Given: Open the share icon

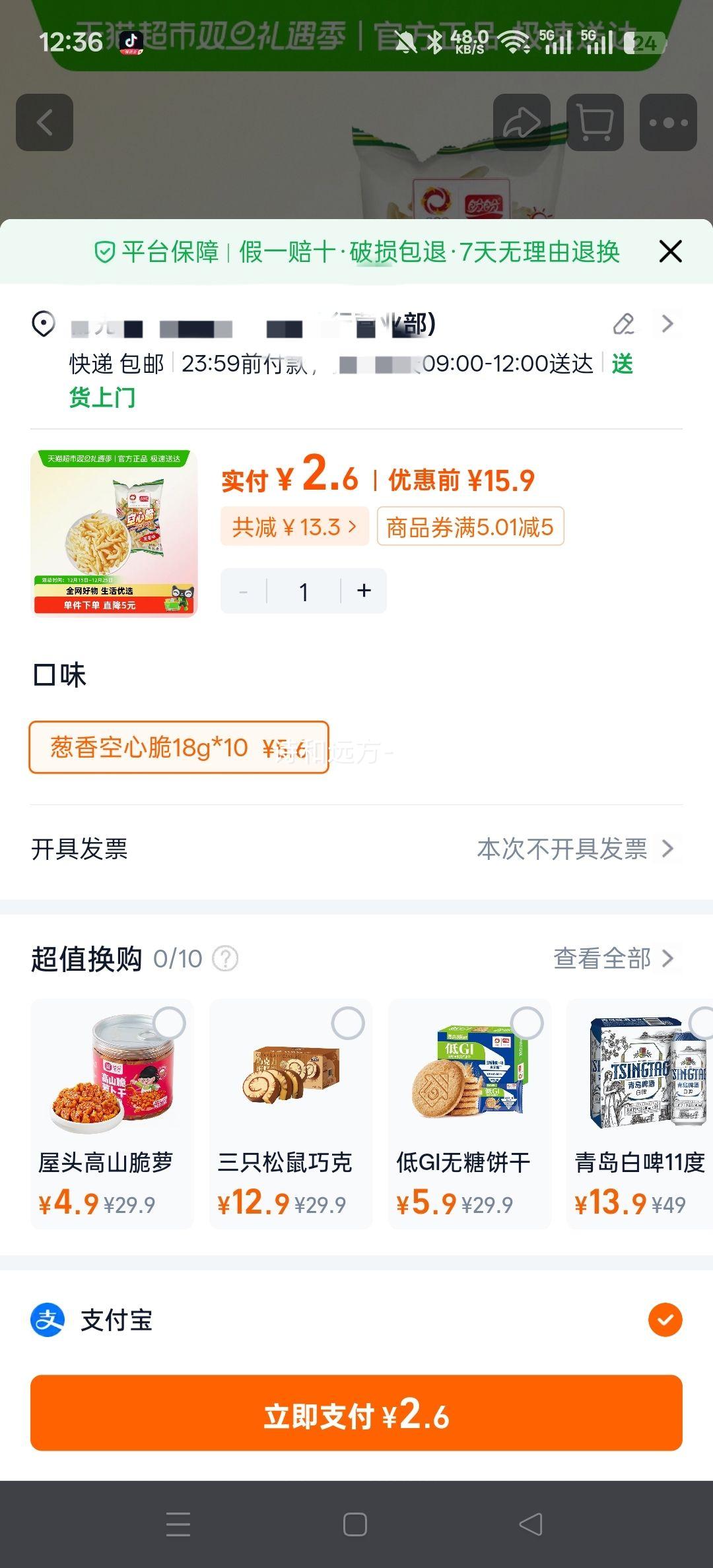Looking at the screenshot, I should tap(522, 123).
